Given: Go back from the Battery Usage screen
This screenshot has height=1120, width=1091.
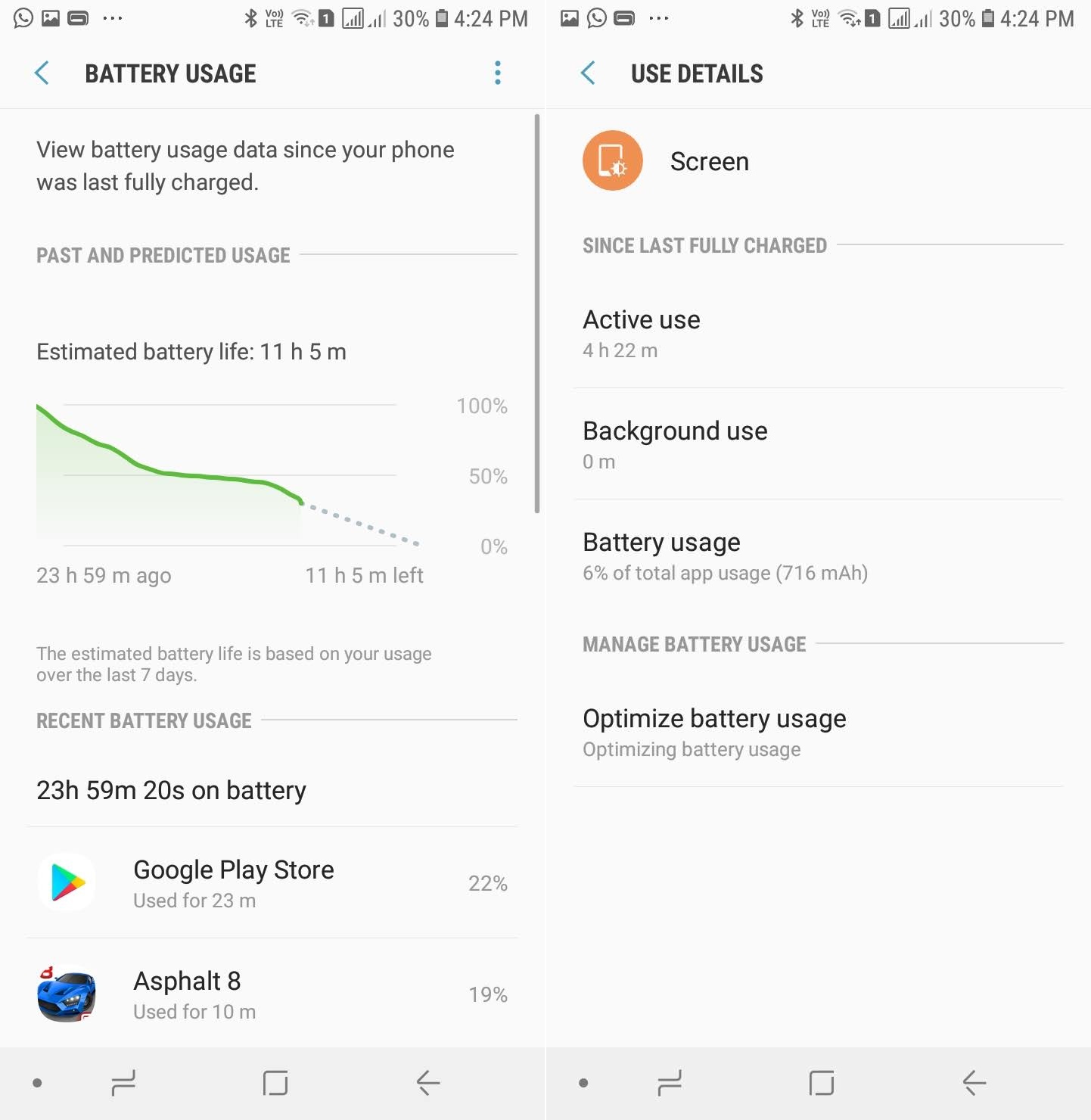Looking at the screenshot, I should coord(42,73).
